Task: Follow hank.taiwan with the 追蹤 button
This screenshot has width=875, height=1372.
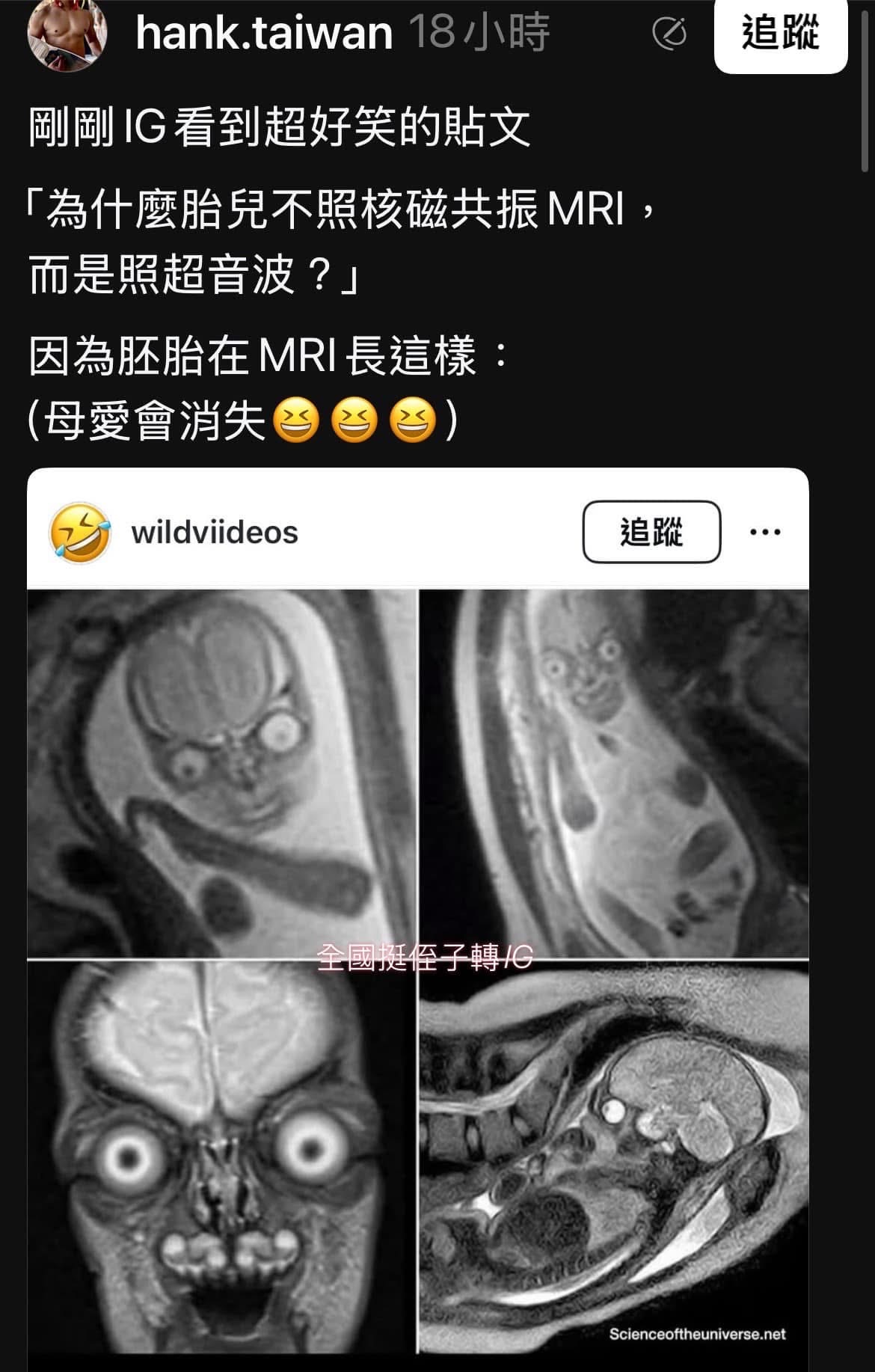Action: coord(780,34)
